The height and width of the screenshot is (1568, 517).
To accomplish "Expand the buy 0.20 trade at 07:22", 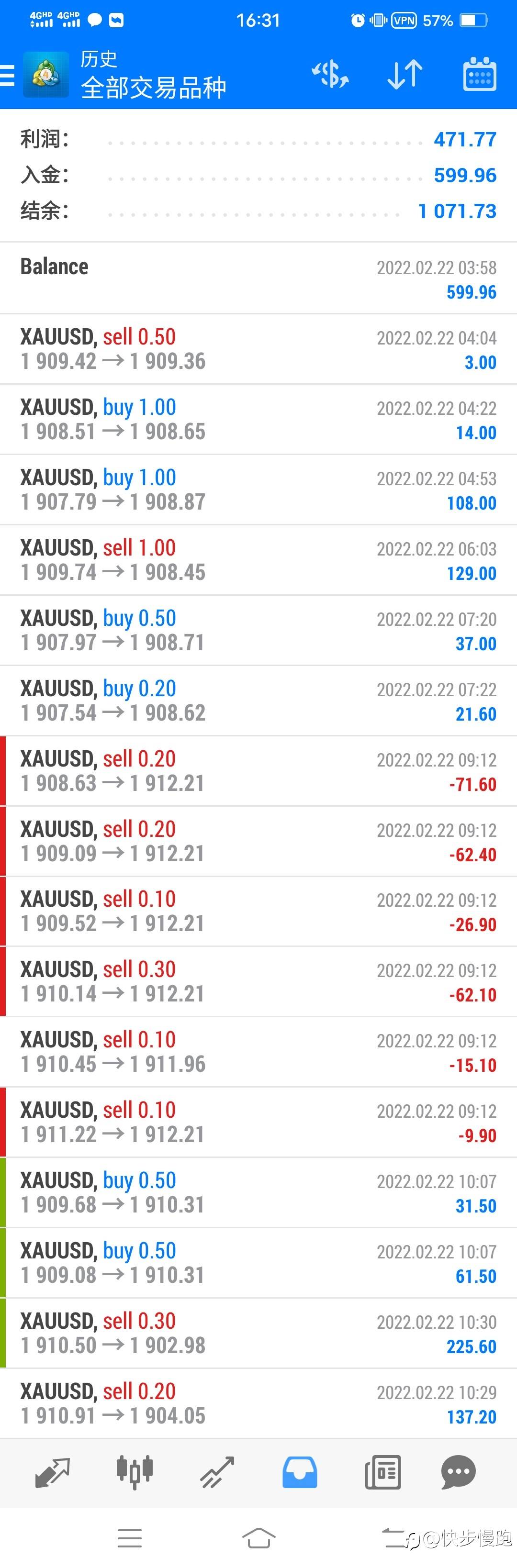I will [258, 701].
